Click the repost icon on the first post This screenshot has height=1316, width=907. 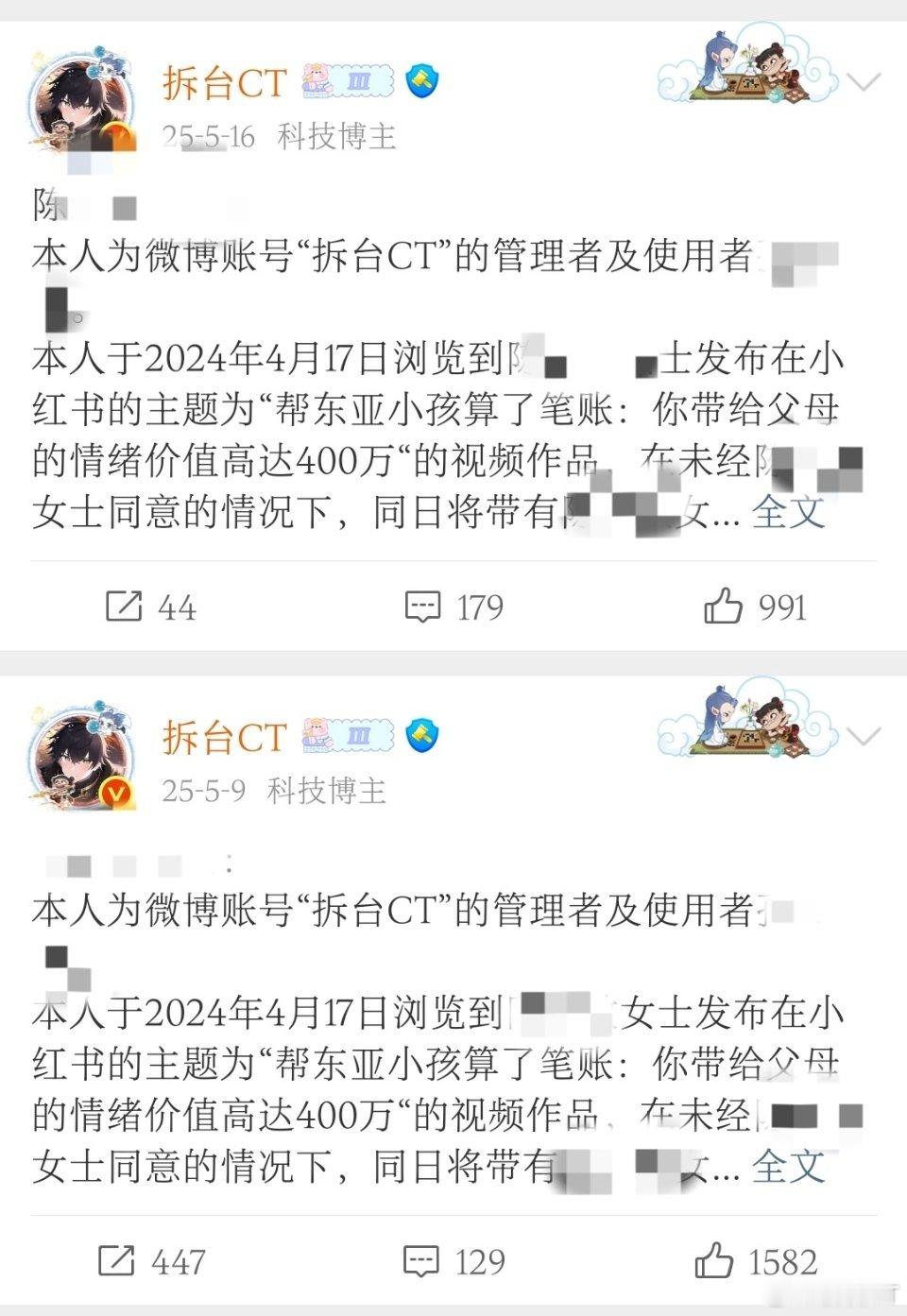tap(123, 607)
